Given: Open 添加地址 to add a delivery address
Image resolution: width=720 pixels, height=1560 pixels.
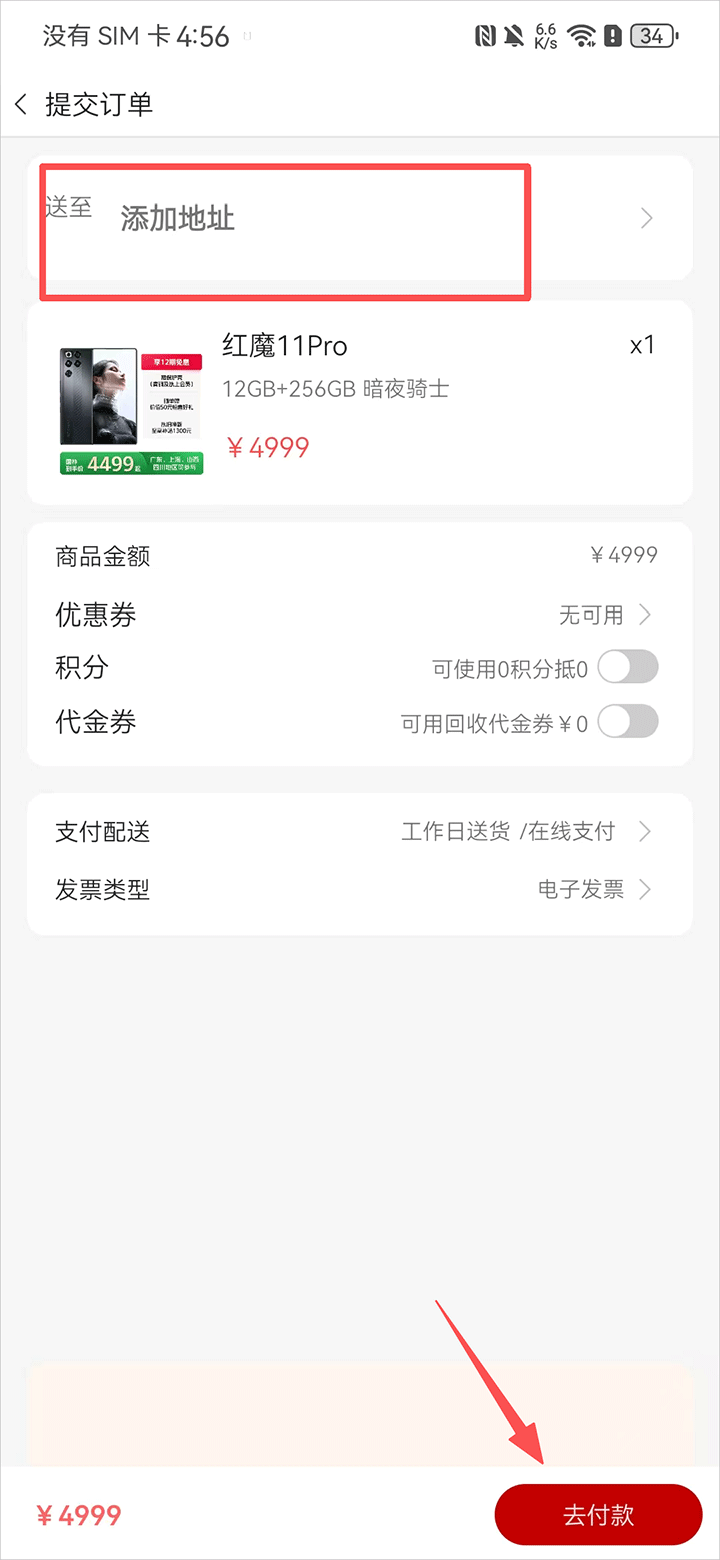Looking at the screenshot, I should coord(178,219).
